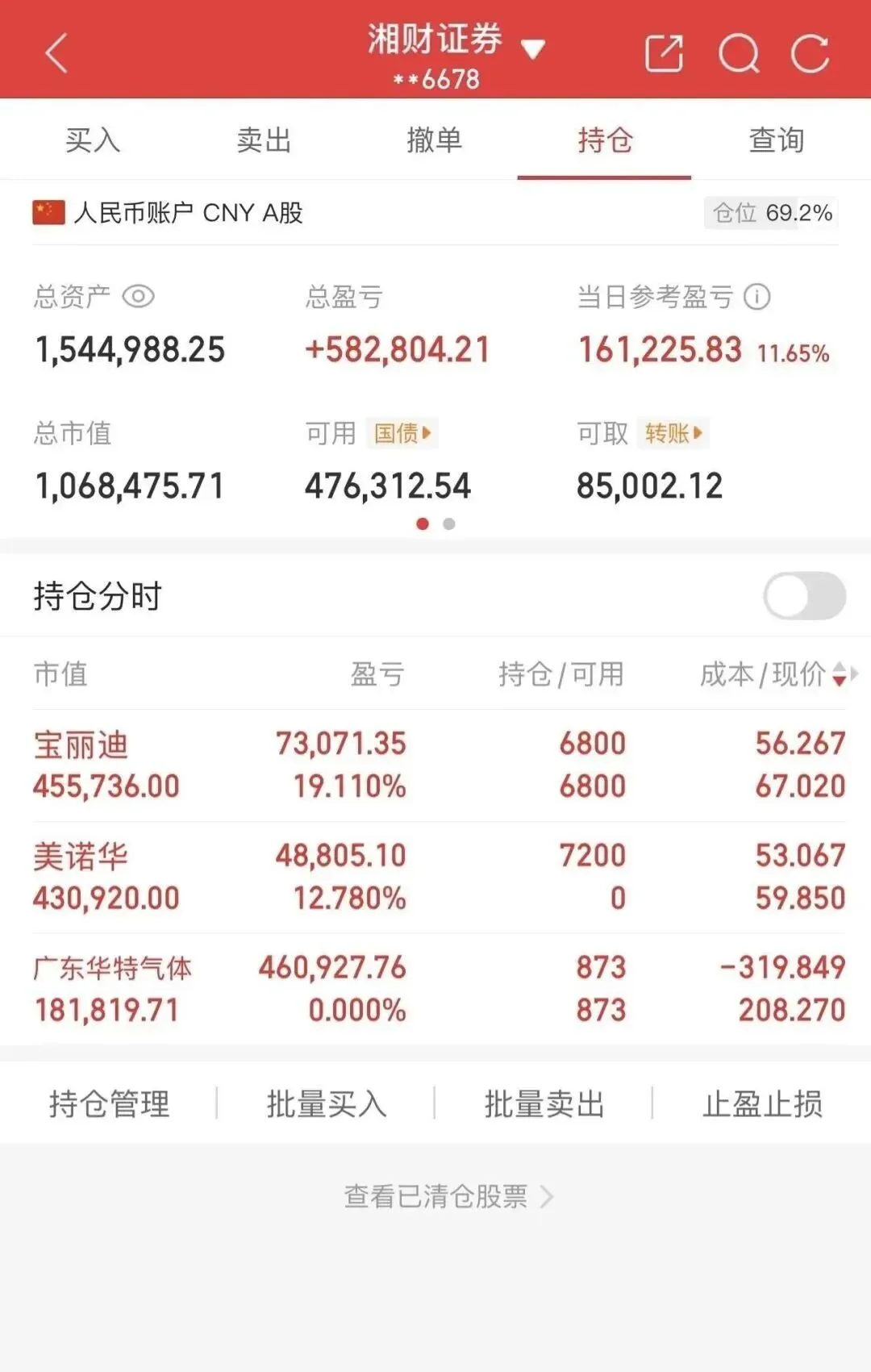Hide total assets with the eye icon
Image resolution: width=871 pixels, height=1372 pixels.
coord(138,297)
